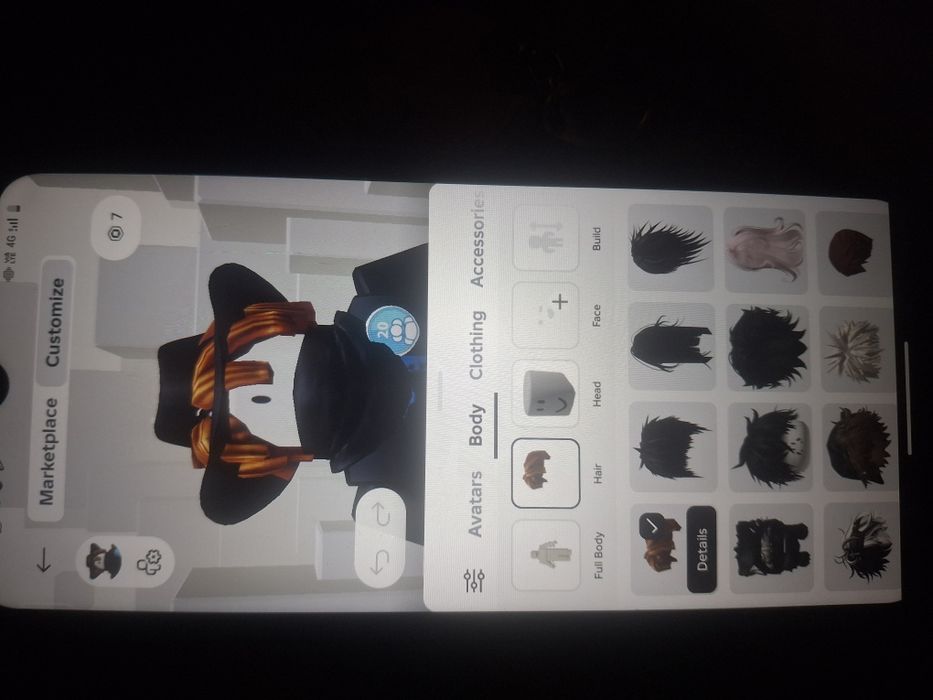Tap the avatar outfit preview icon
The height and width of the screenshot is (700, 933).
103,562
